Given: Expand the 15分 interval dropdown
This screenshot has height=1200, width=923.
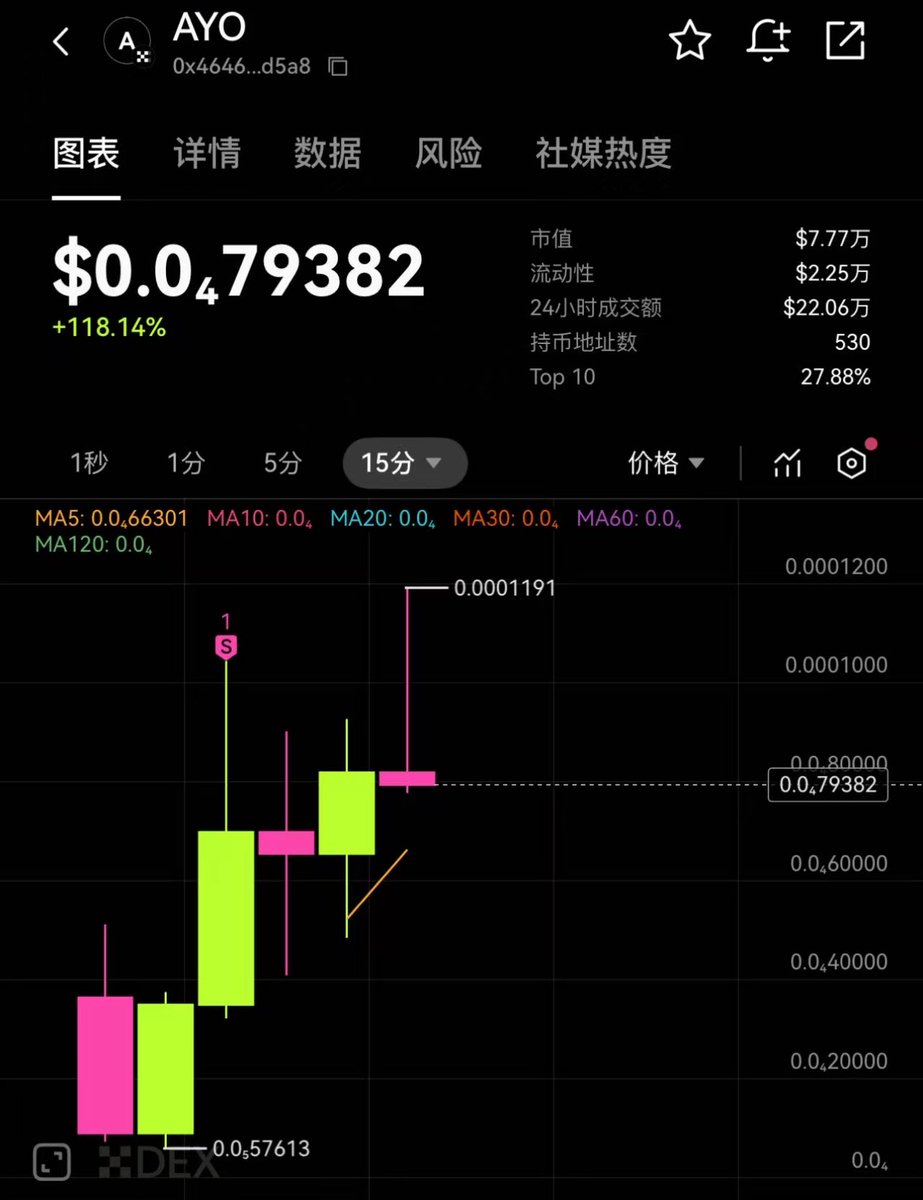Looking at the screenshot, I should coord(404,463).
